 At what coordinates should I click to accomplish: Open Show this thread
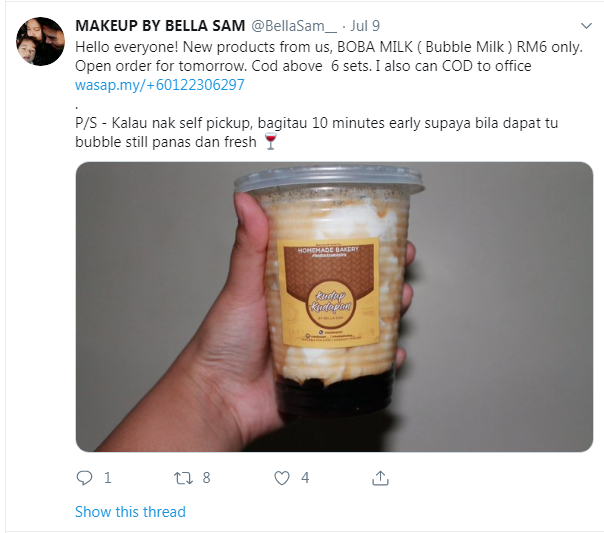(130, 511)
